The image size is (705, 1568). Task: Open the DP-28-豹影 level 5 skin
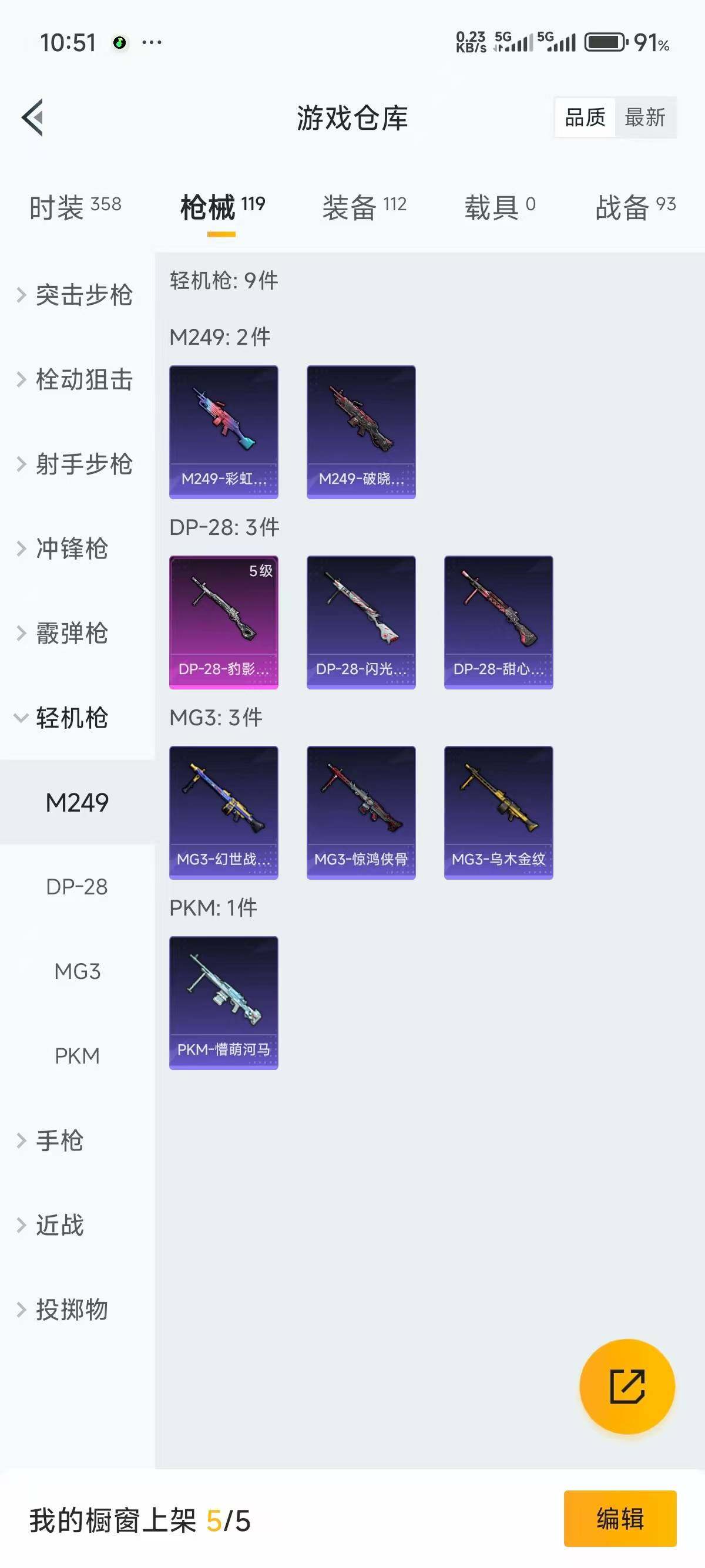pos(223,621)
